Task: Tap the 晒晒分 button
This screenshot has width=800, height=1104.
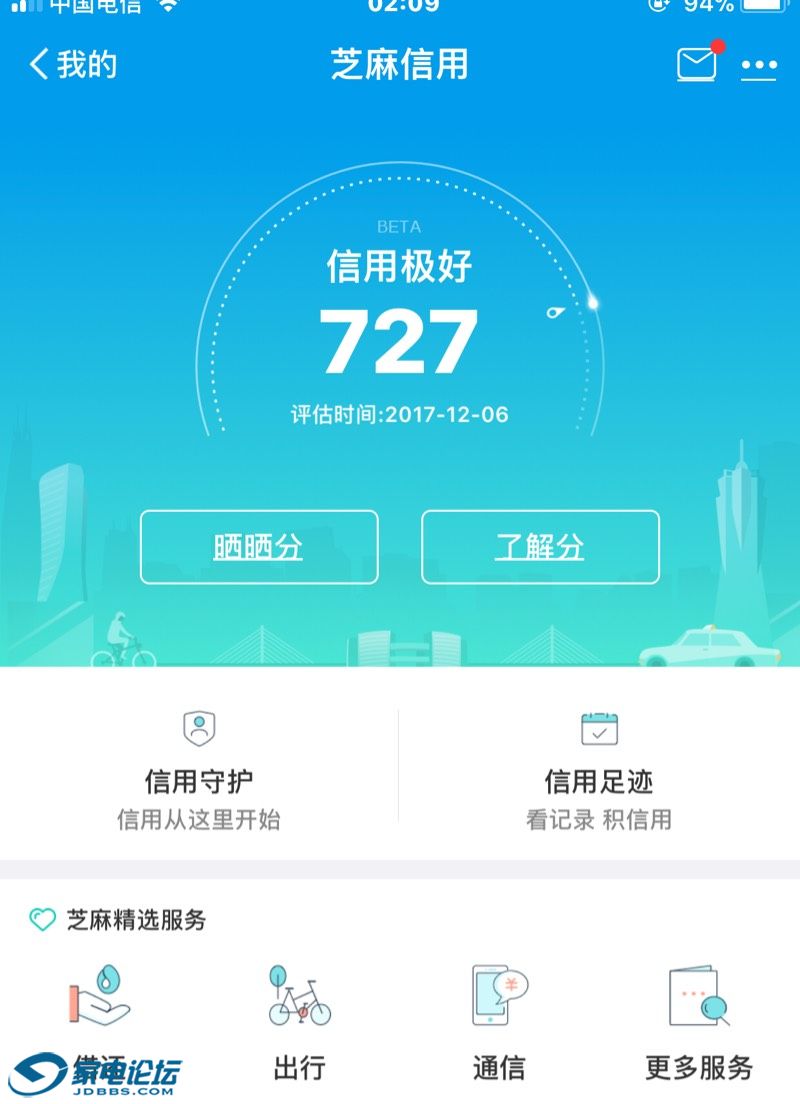Action: click(x=259, y=547)
